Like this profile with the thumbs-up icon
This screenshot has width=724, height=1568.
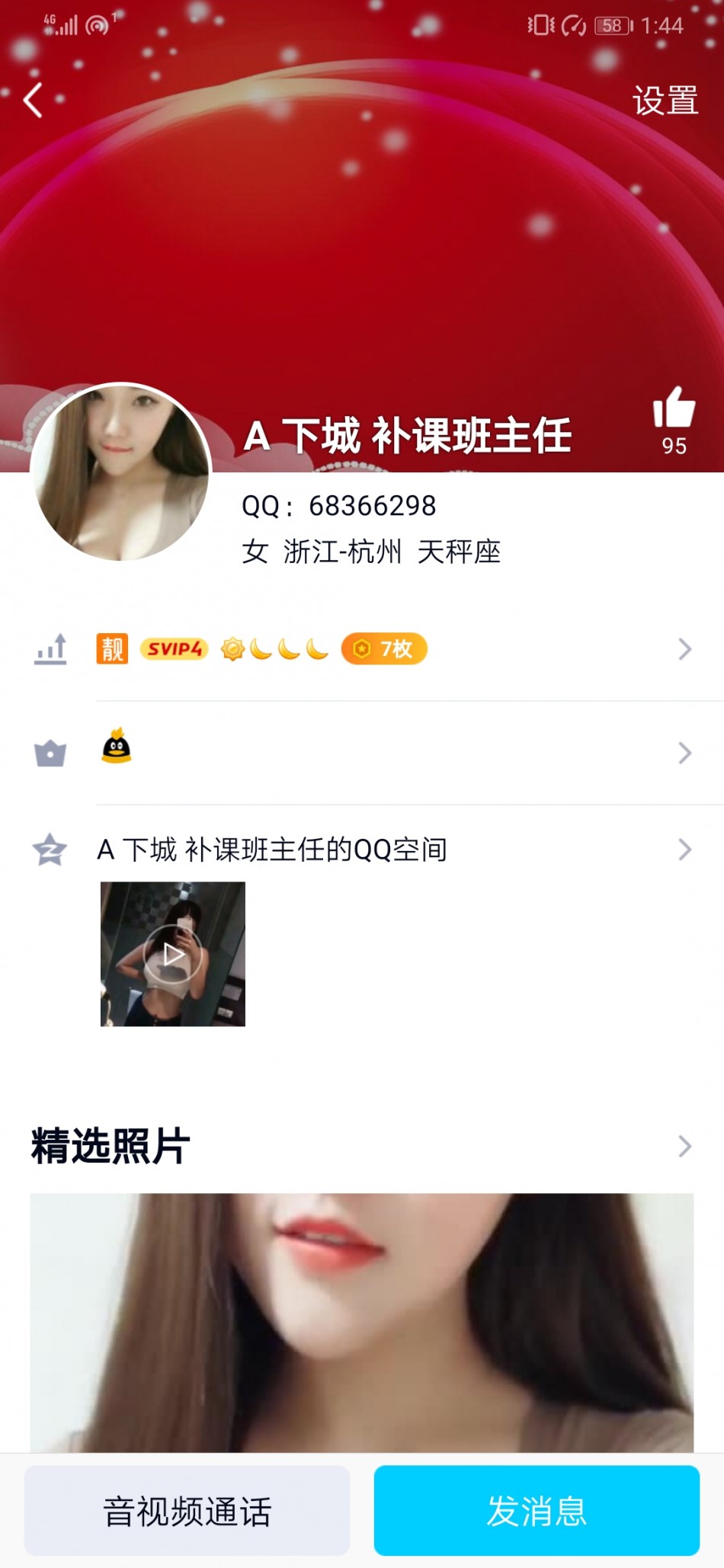674,408
